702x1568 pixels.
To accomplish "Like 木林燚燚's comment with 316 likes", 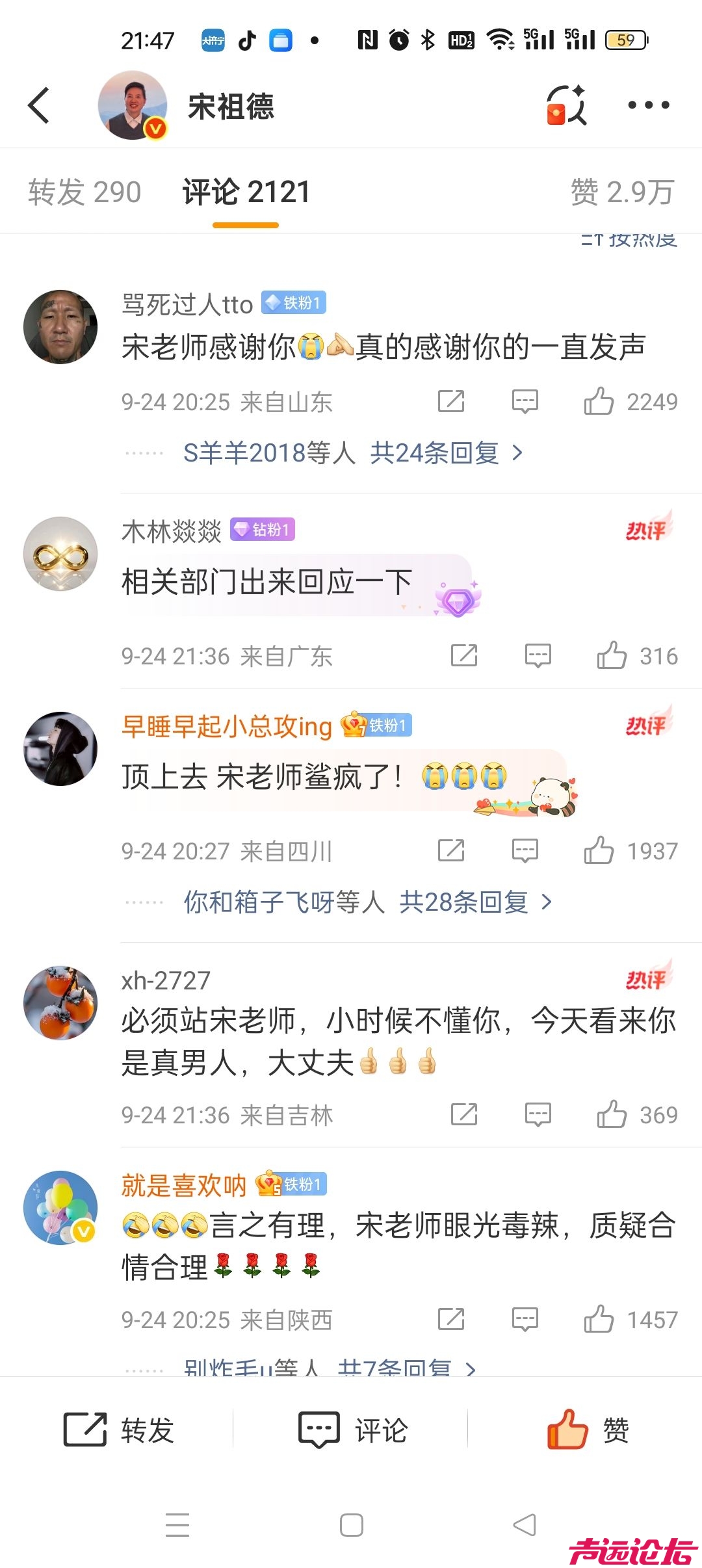I will coord(612,656).
